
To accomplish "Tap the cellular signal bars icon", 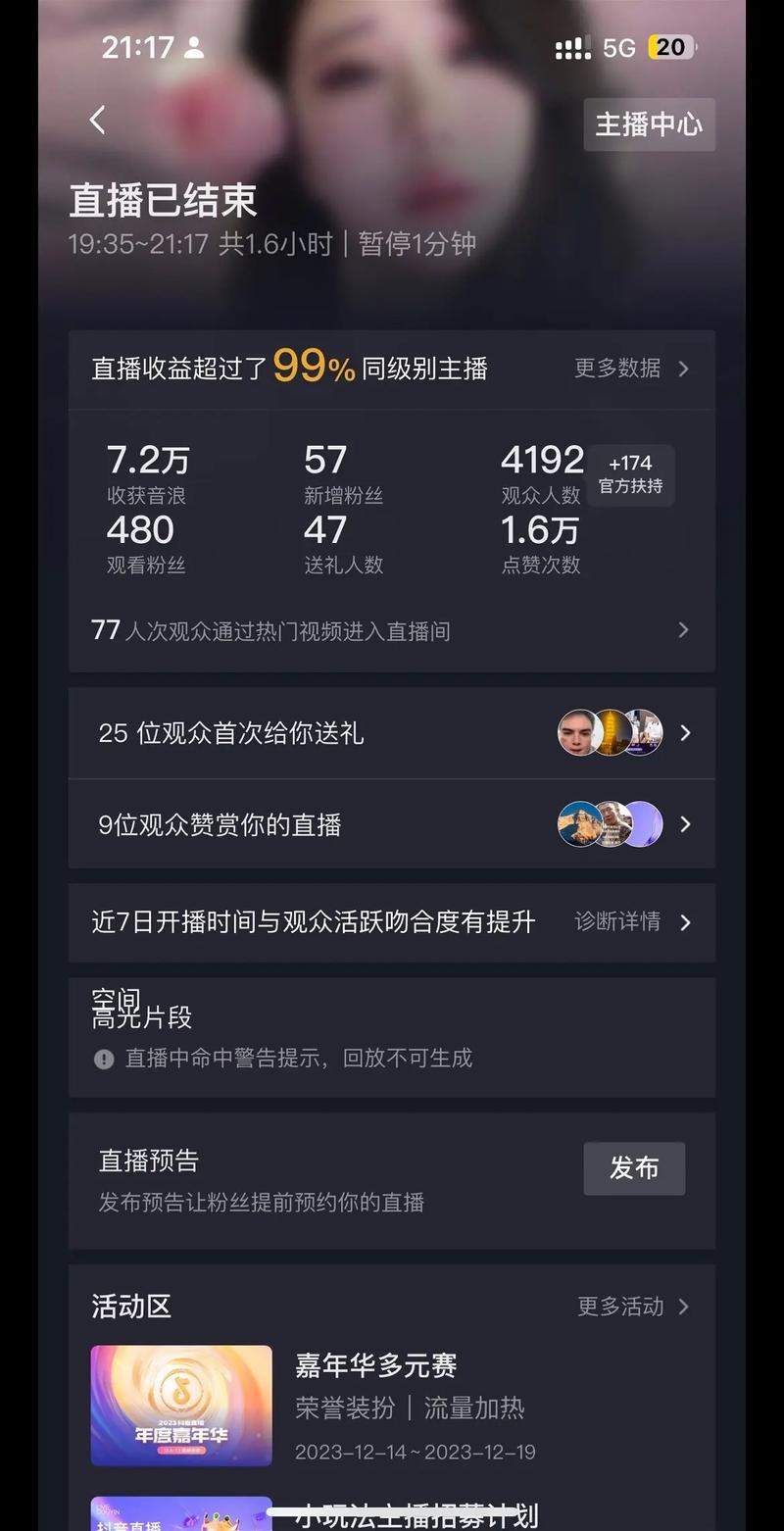I will [x=571, y=46].
